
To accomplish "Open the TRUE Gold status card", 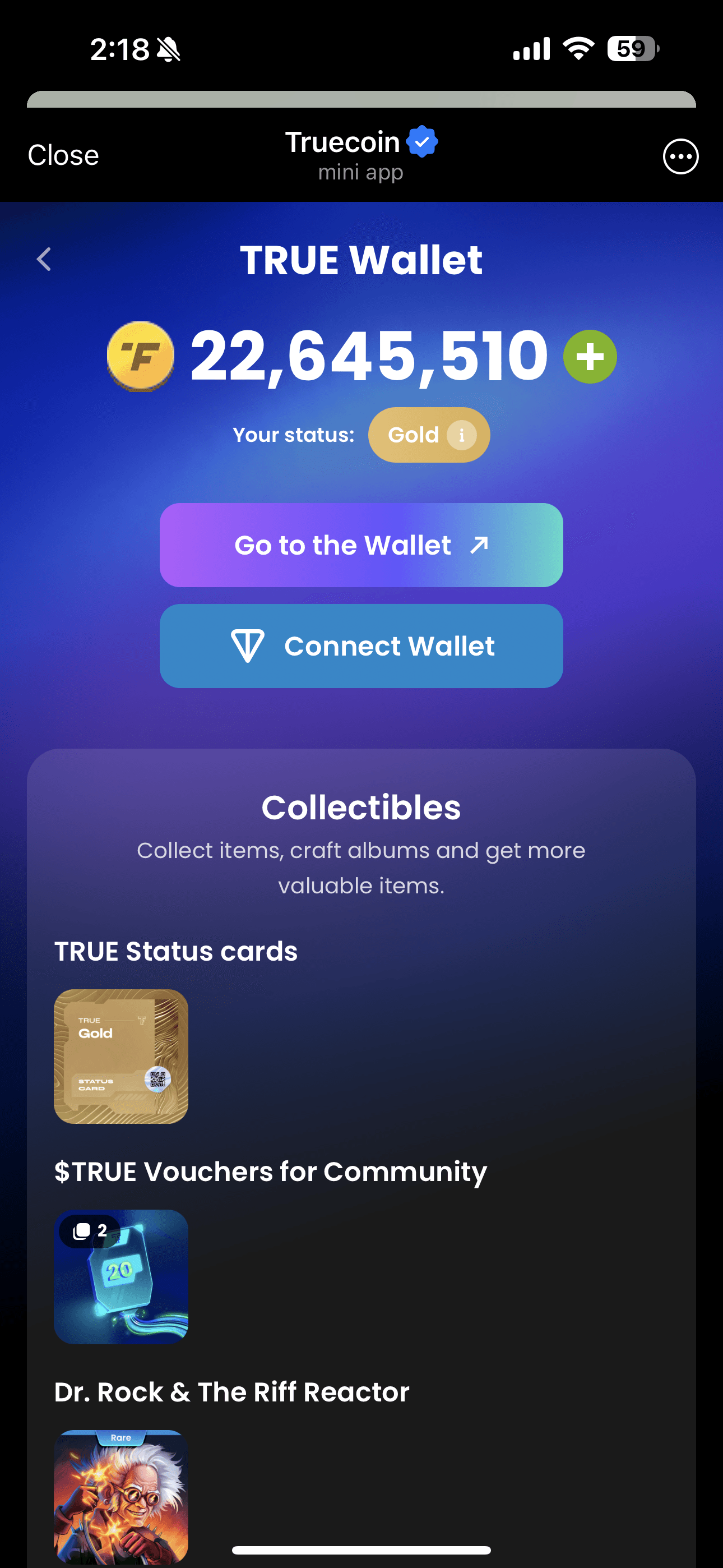I will coord(121,1056).
